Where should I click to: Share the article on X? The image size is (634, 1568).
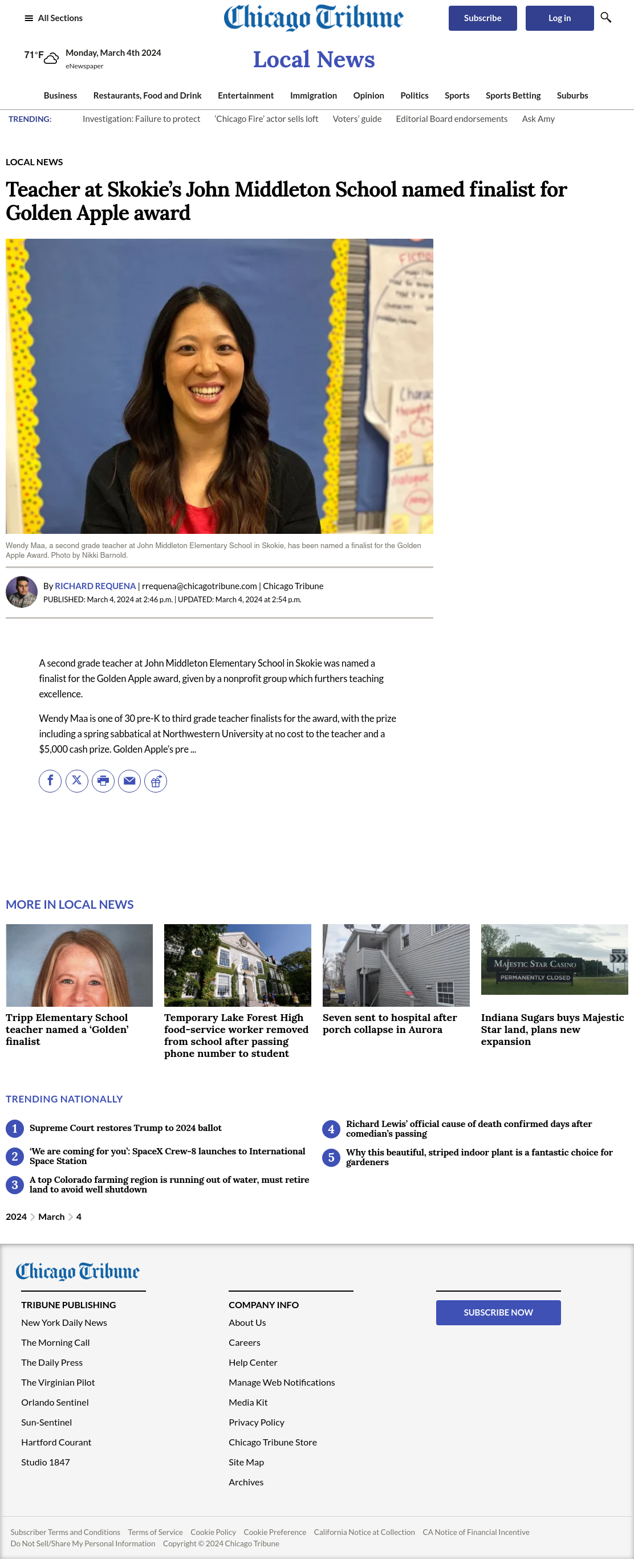pyautogui.click(x=77, y=781)
